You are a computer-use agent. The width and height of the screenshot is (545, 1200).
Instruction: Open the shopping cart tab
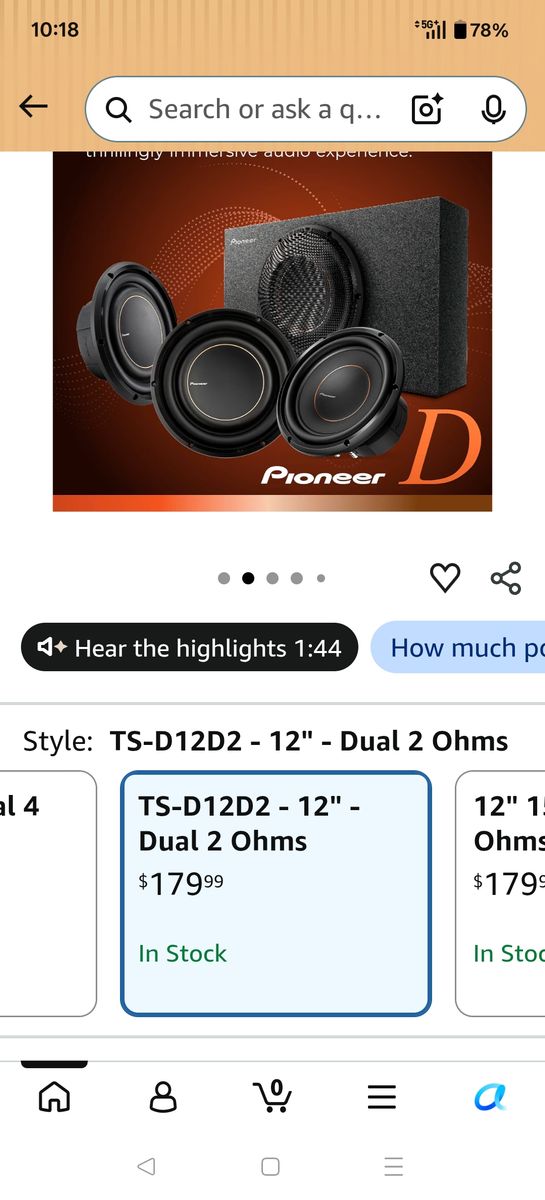[x=272, y=1096]
